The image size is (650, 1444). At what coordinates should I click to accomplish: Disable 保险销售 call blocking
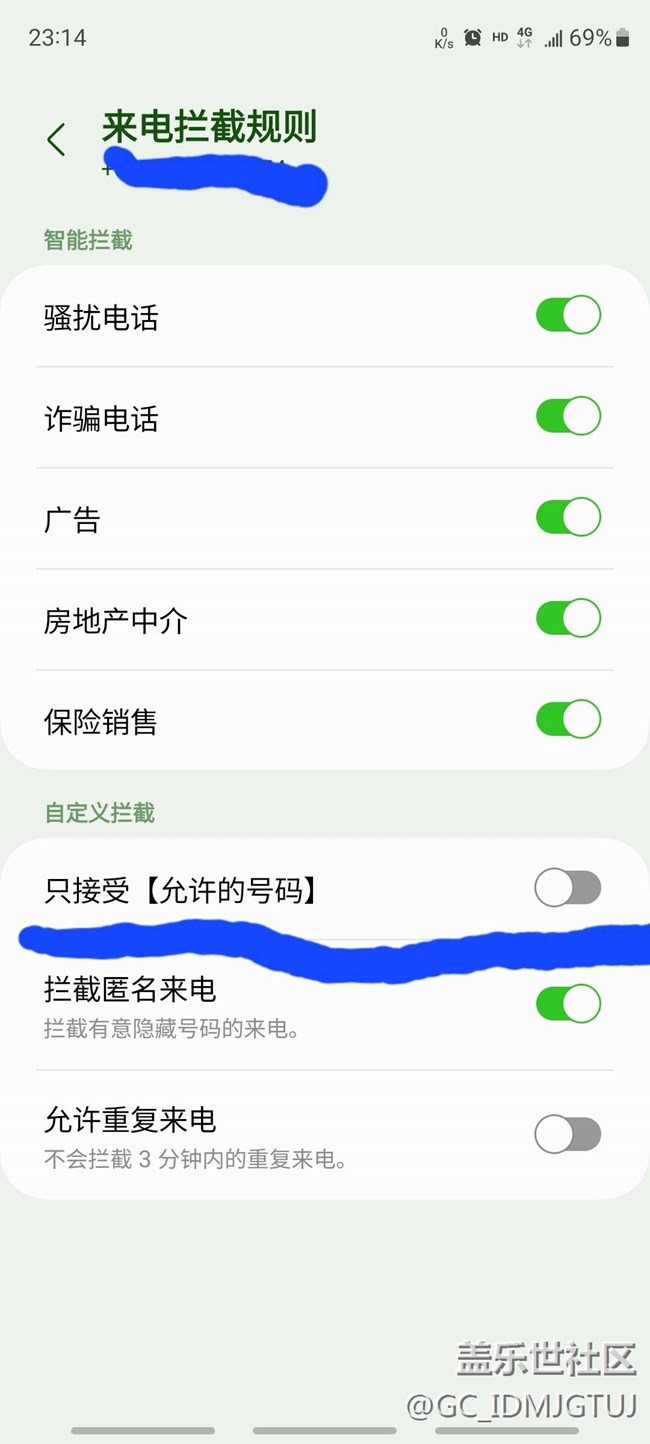(x=568, y=719)
